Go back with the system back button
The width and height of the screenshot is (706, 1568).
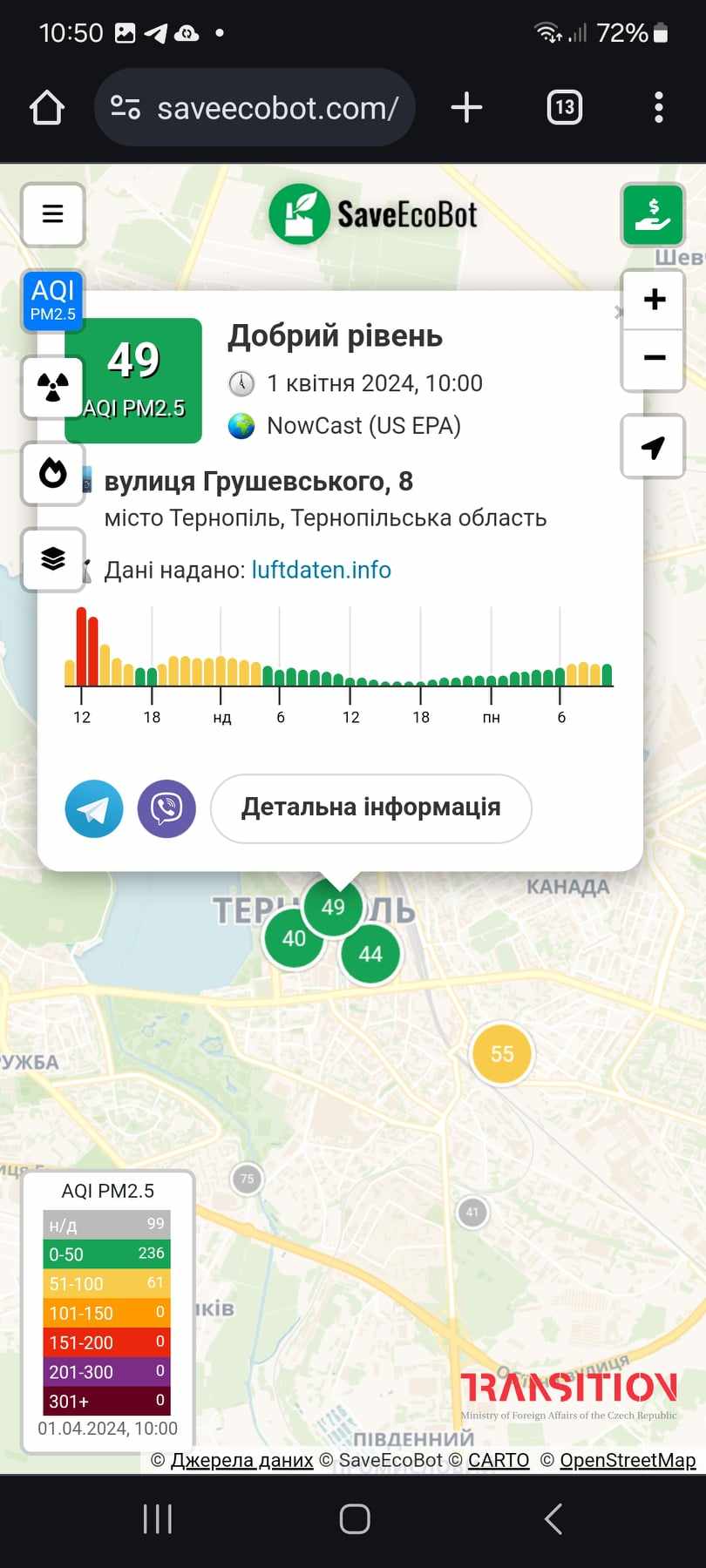click(553, 1518)
